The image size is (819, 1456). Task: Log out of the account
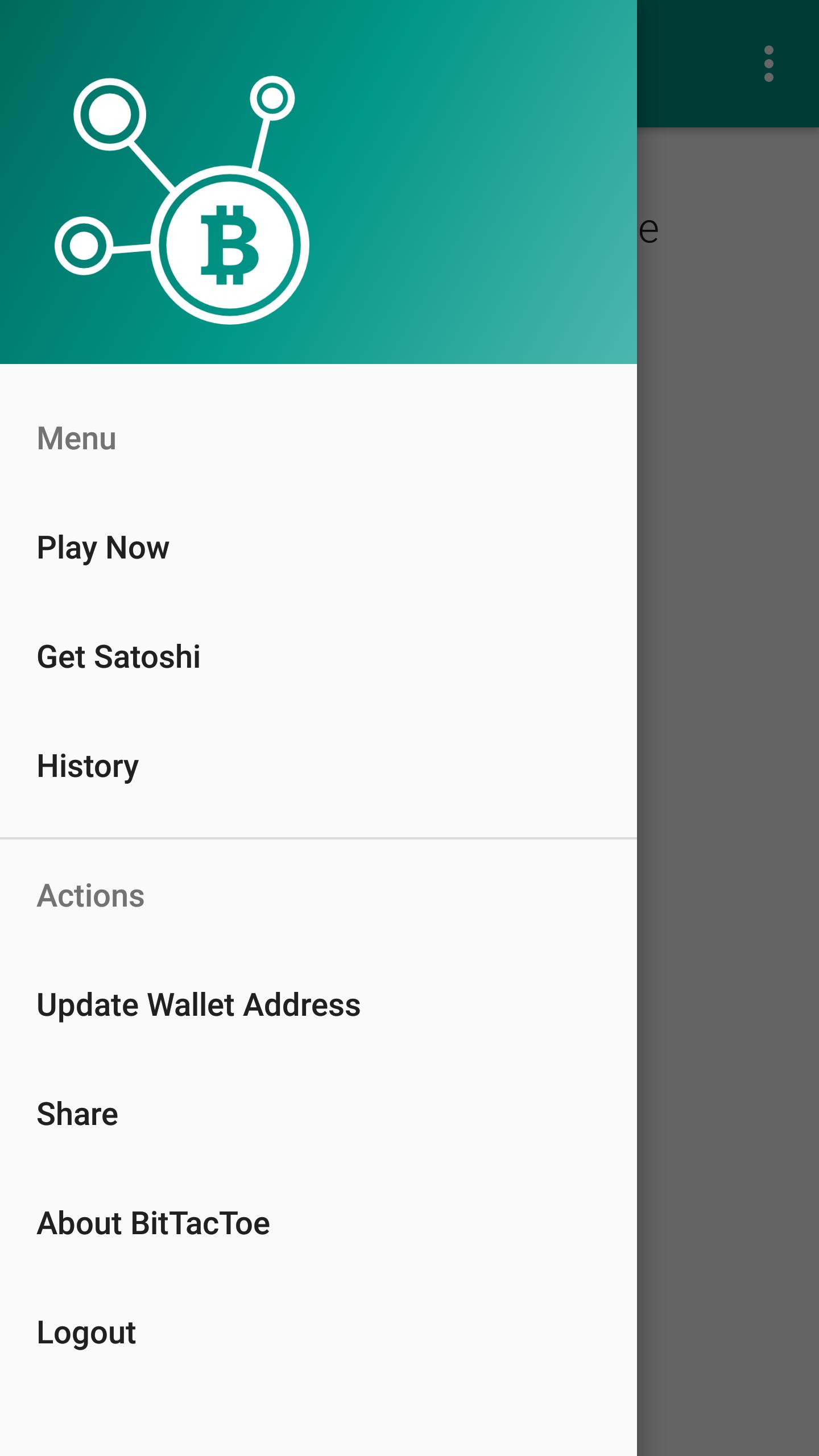click(86, 1333)
